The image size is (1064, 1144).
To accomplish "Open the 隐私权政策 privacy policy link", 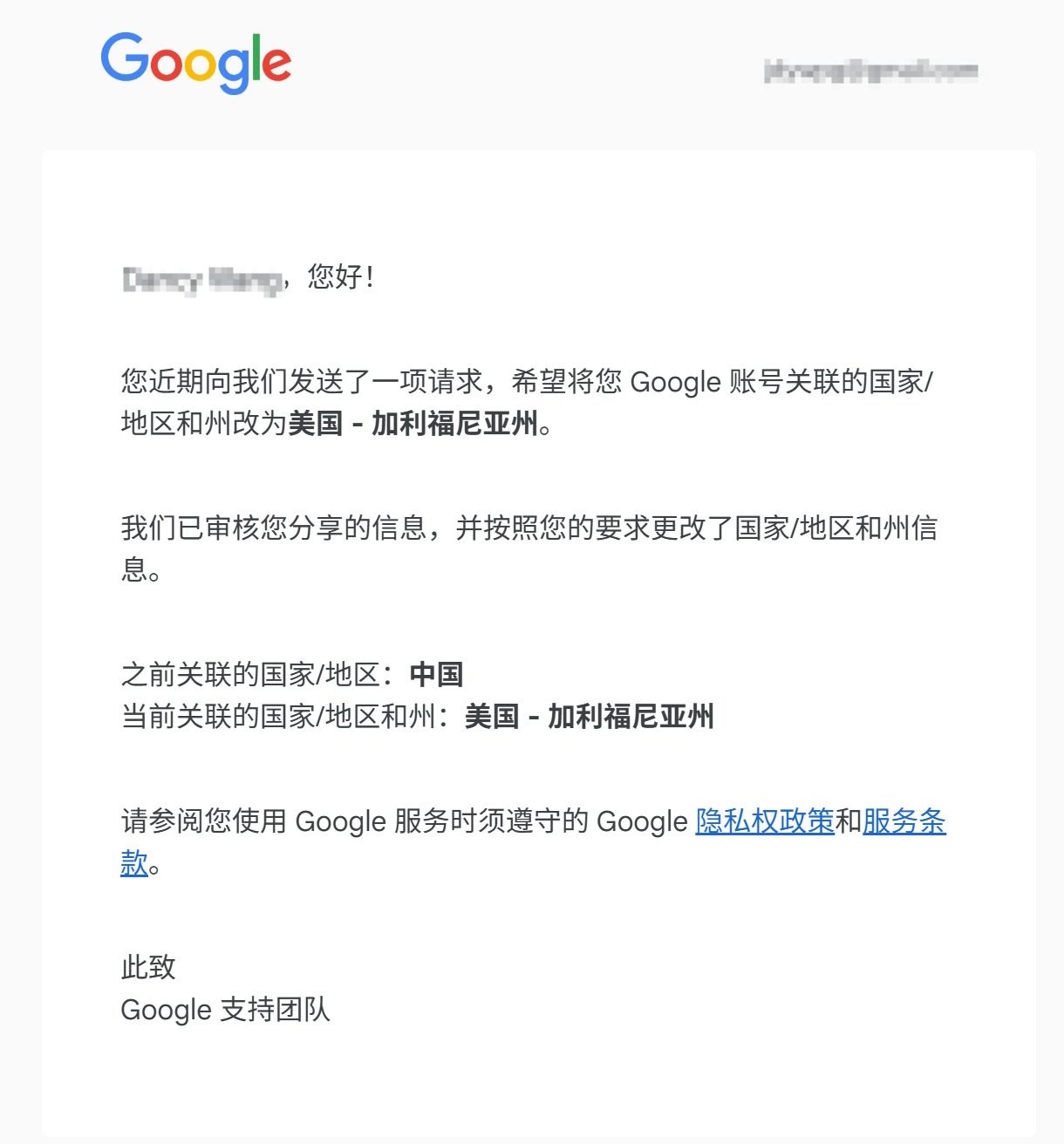I will (764, 821).
